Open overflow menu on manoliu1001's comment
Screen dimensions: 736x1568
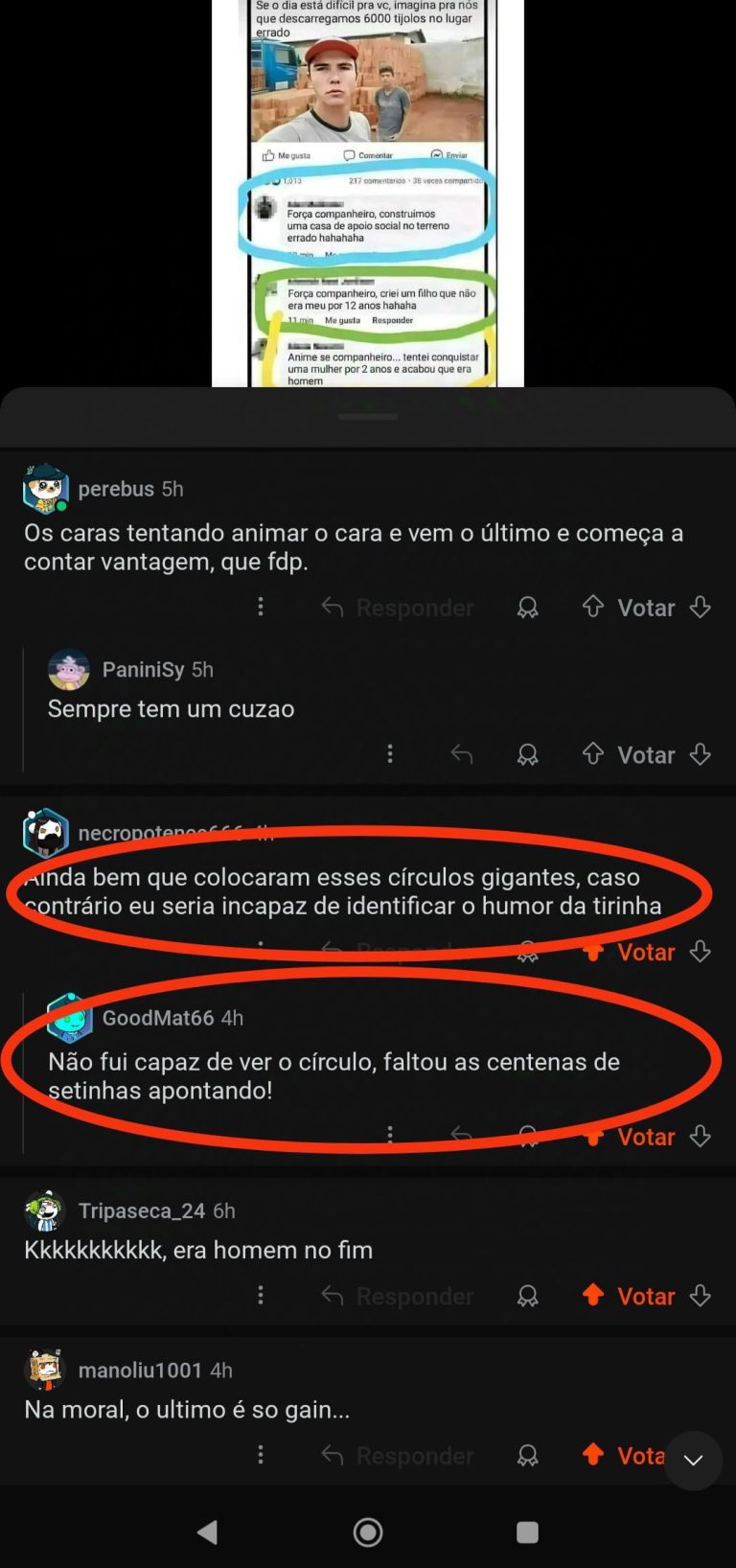pyautogui.click(x=261, y=1455)
